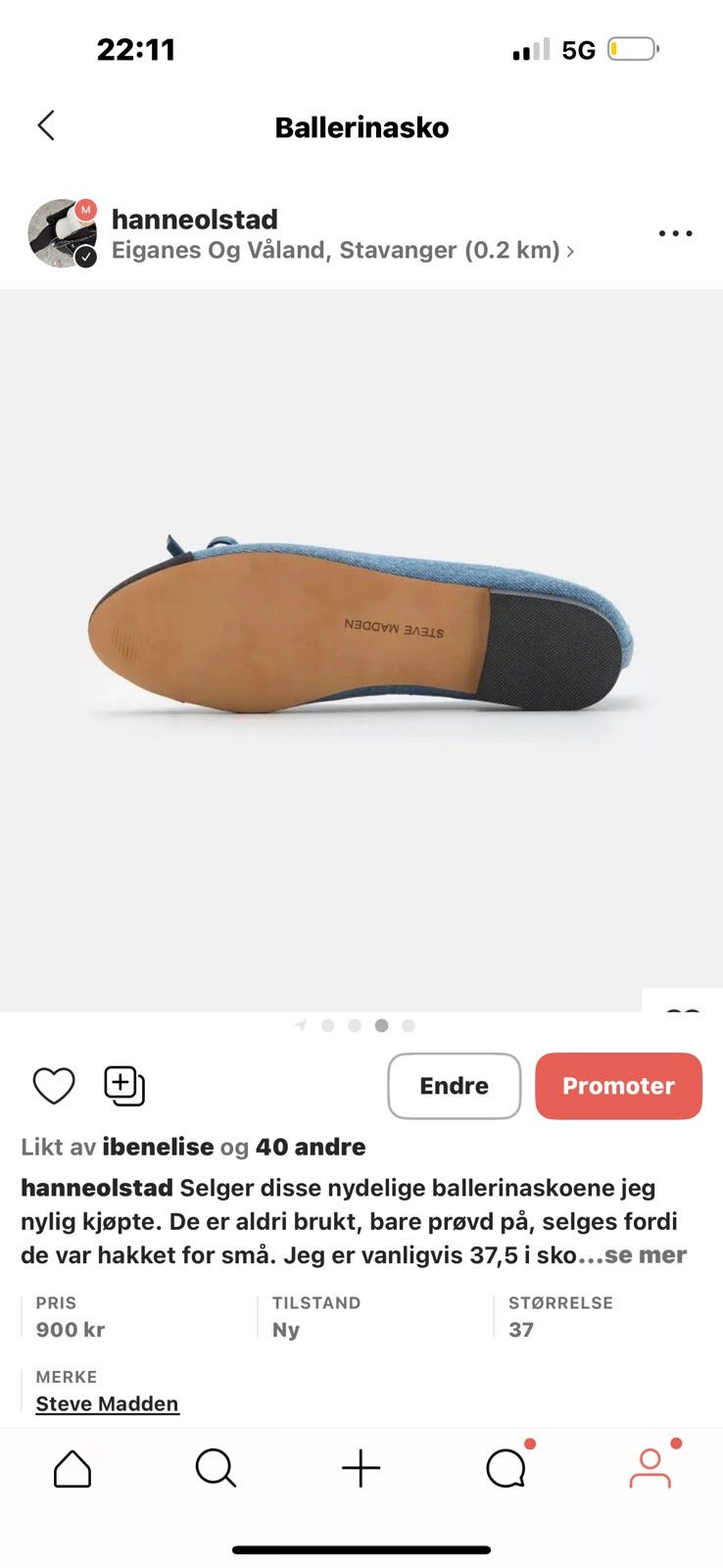The width and height of the screenshot is (723, 1568).
Task: Open the Ballerinasko listing title header
Action: pos(361,126)
